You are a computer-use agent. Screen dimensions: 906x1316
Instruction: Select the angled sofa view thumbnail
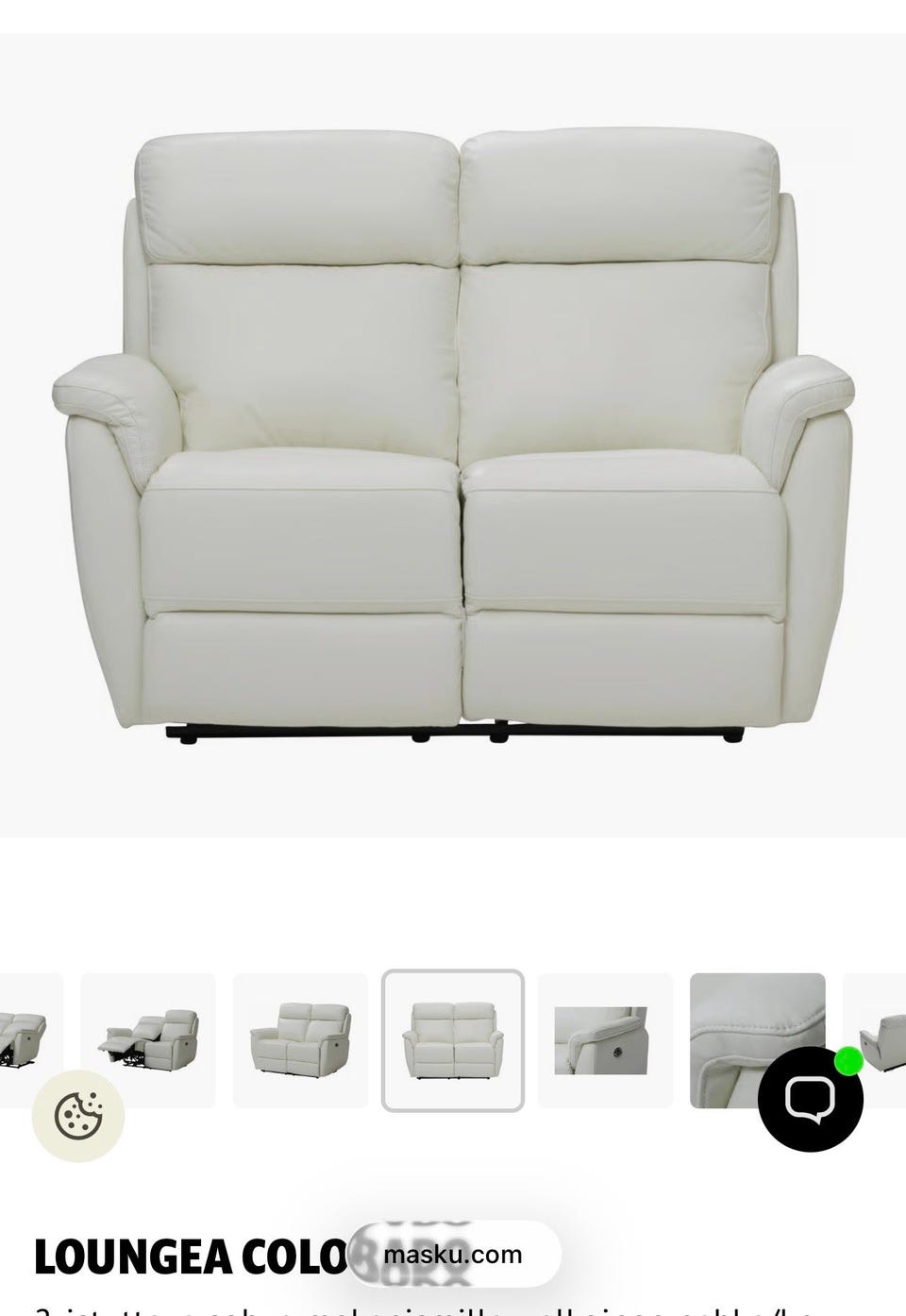pos(300,1039)
